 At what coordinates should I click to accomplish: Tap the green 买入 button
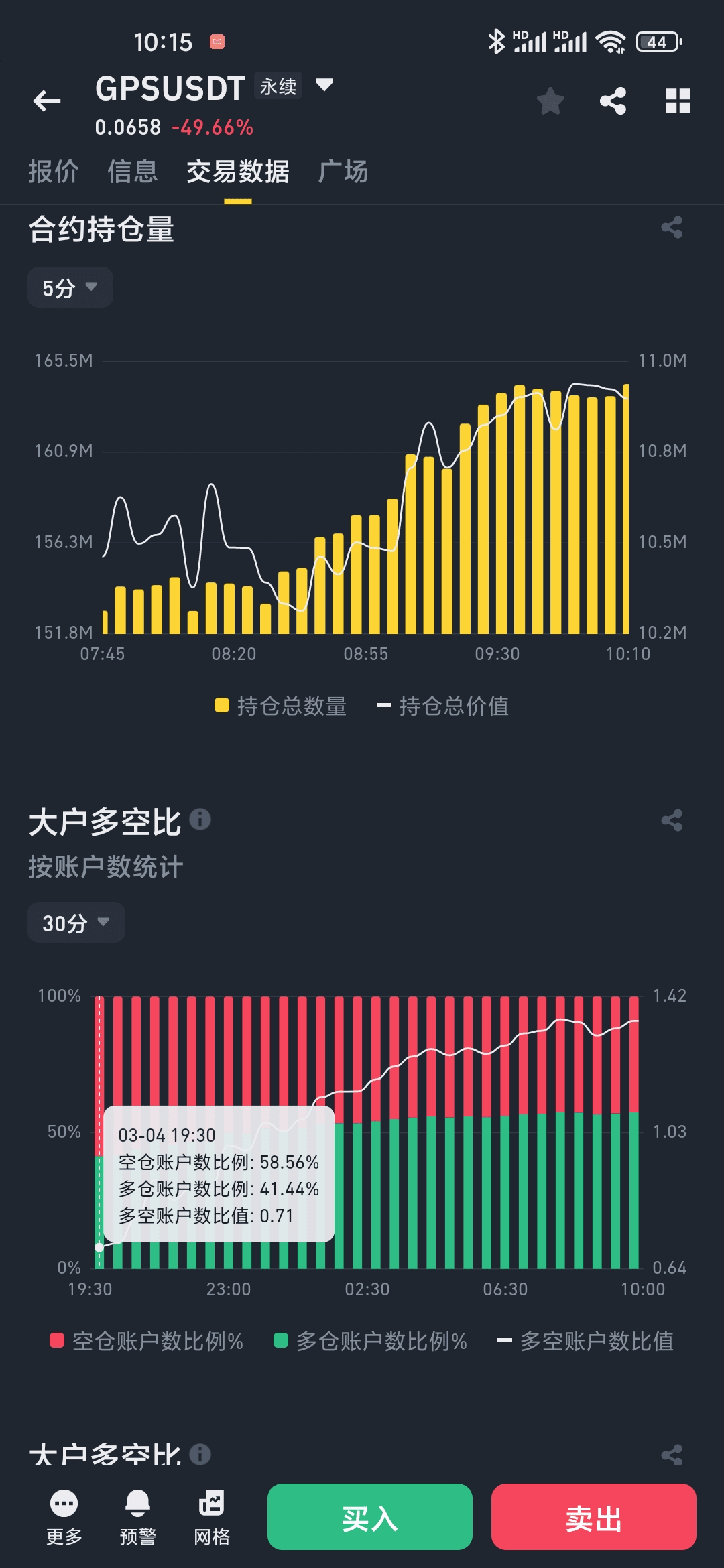(x=370, y=1517)
